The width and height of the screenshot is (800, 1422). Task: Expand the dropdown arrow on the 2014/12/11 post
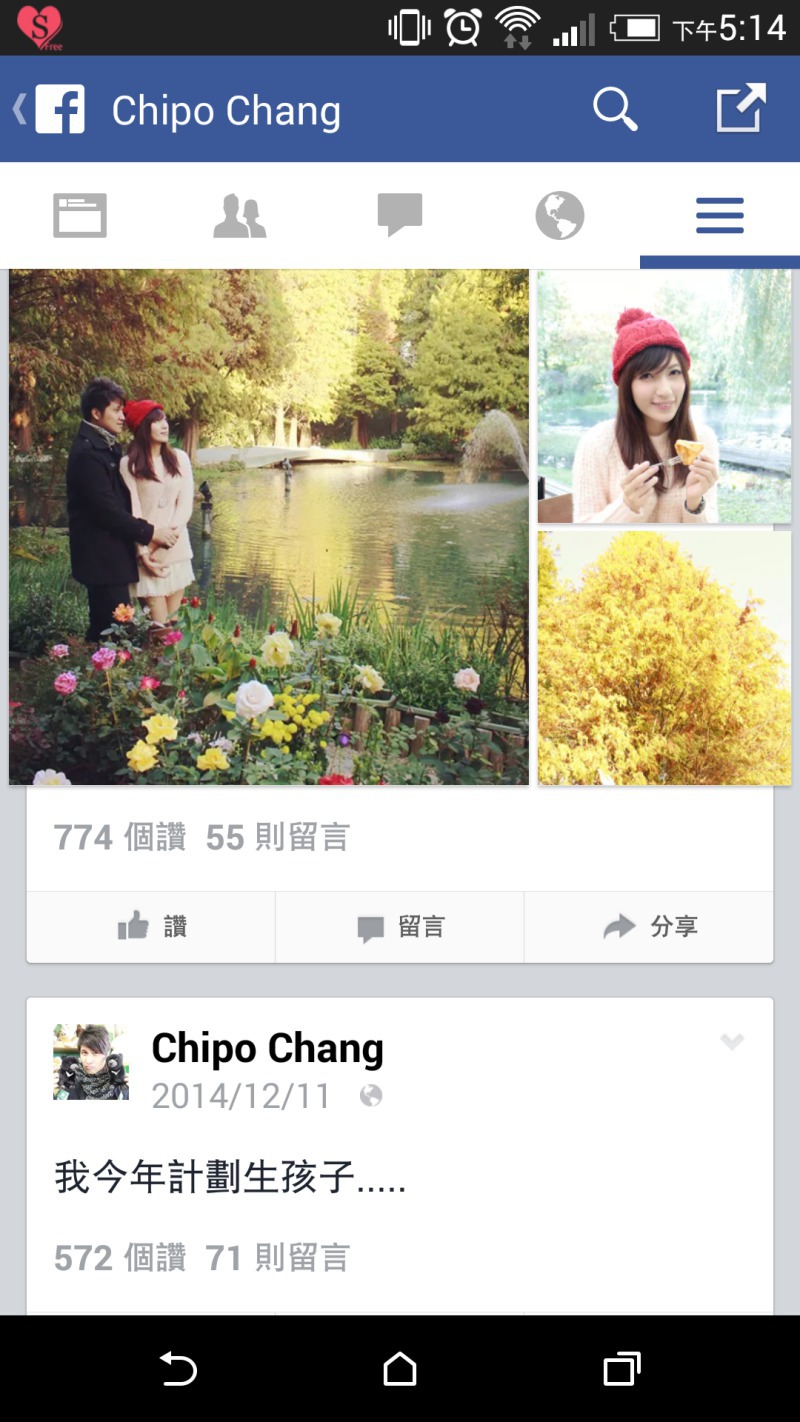pos(732,1042)
